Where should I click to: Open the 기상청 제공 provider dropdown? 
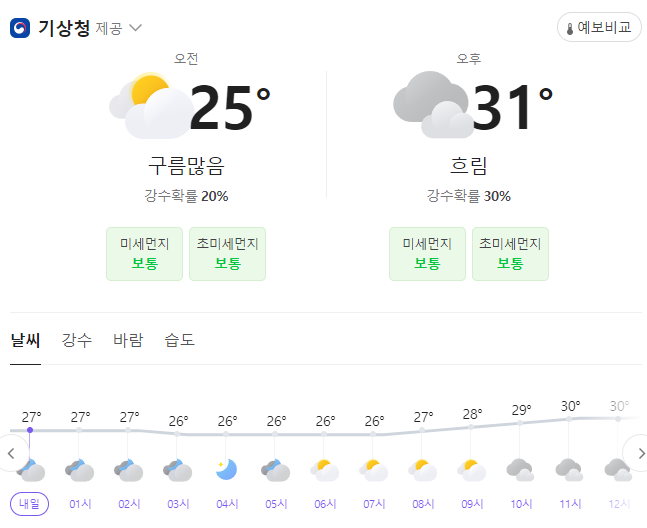tap(76, 28)
